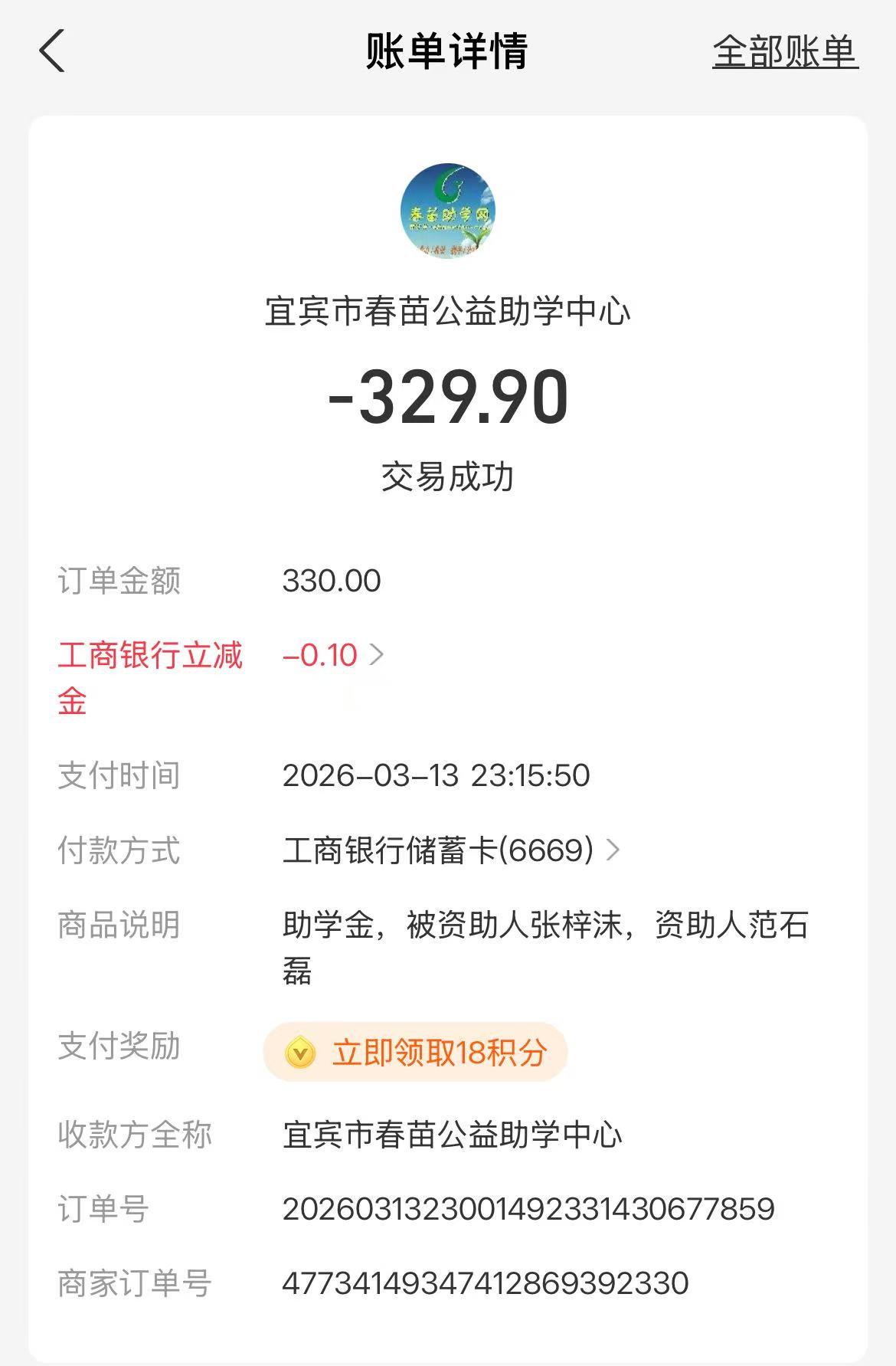
Task: Claim the 立即领取18积分 reward
Action: tap(416, 1052)
